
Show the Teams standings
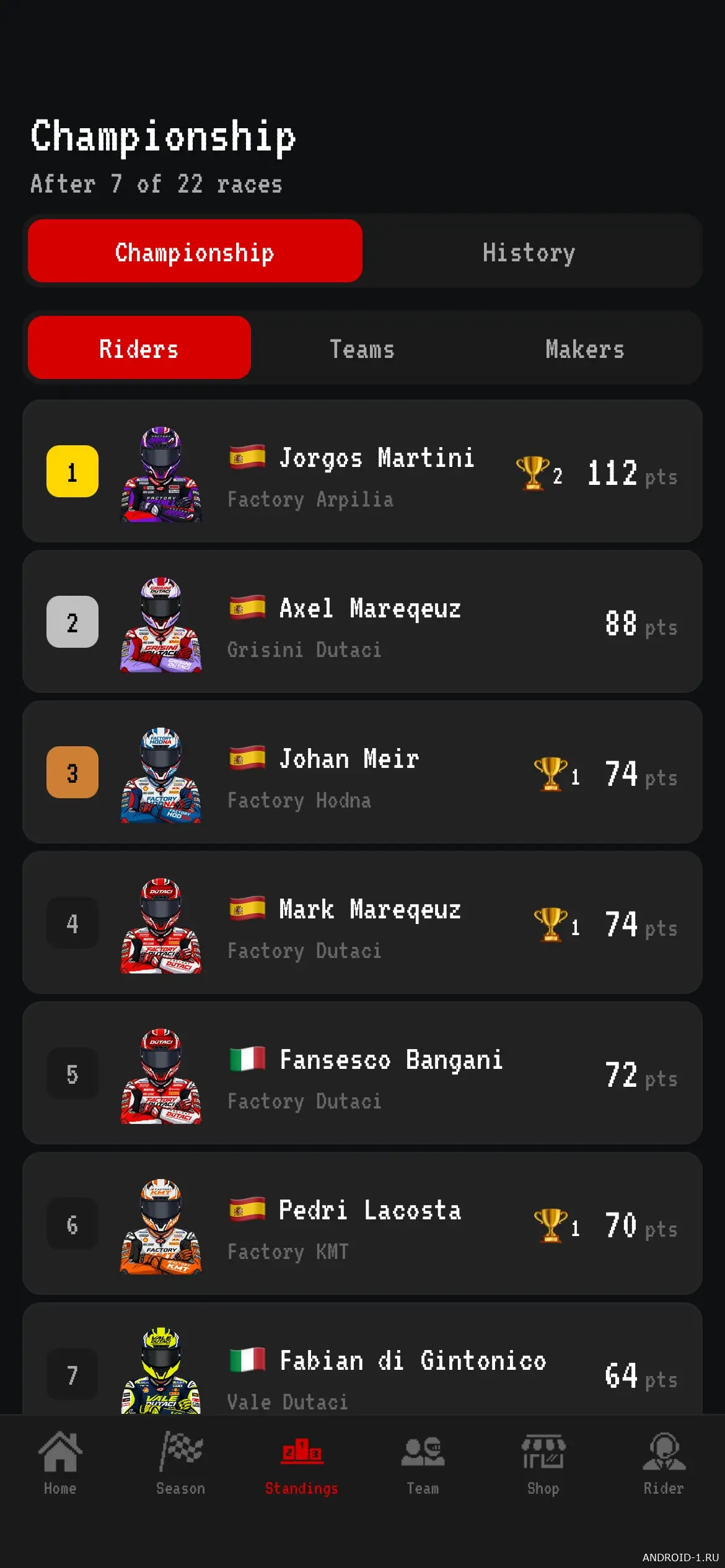coord(362,348)
